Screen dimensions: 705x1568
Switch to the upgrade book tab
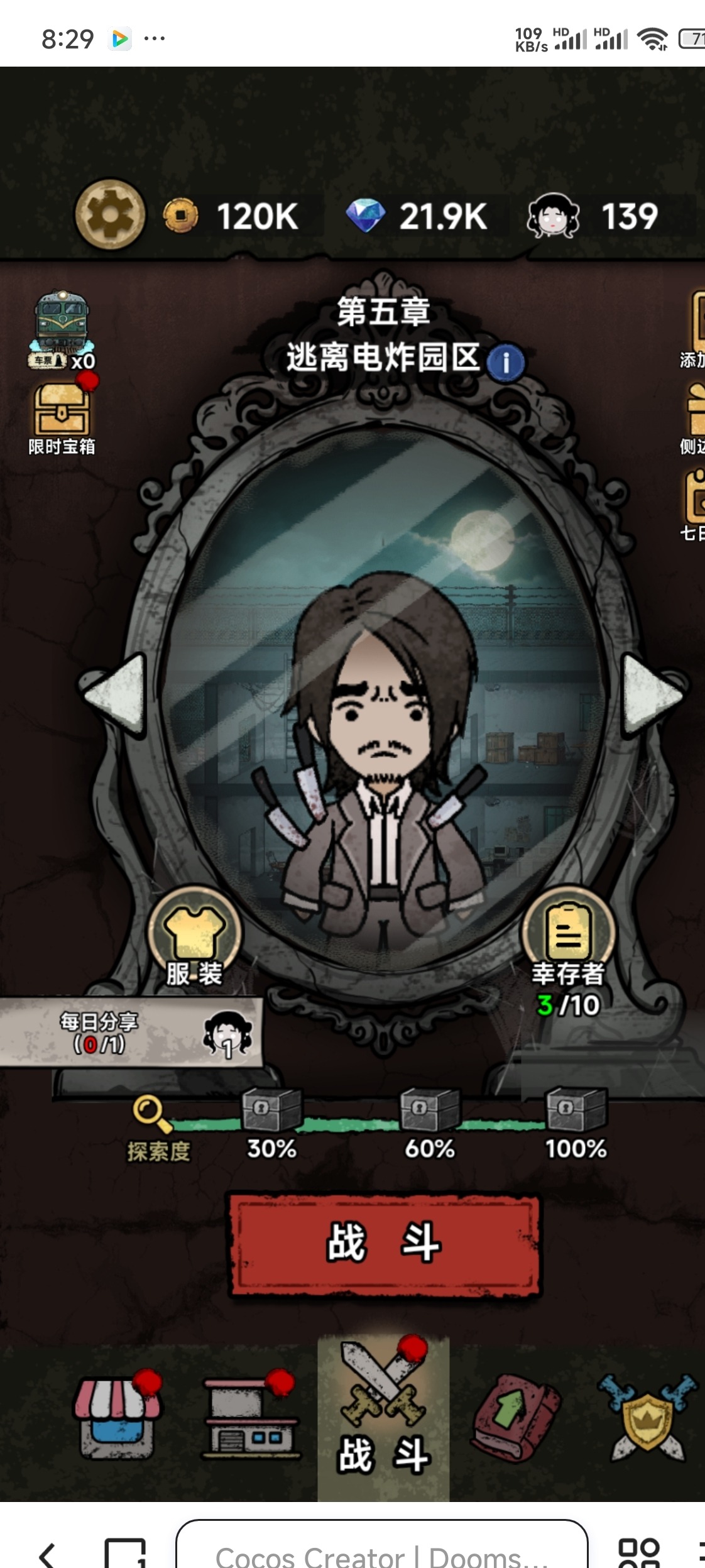[x=517, y=1417]
